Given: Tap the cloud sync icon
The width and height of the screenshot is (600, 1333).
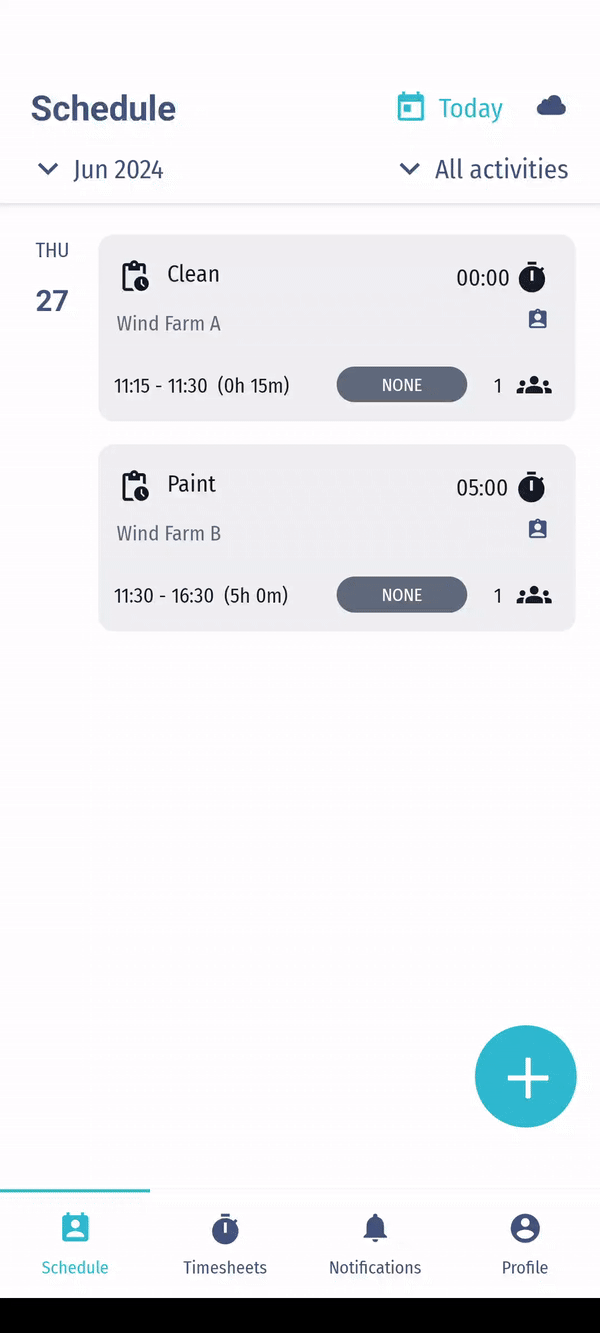Looking at the screenshot, I should (552, 106).
